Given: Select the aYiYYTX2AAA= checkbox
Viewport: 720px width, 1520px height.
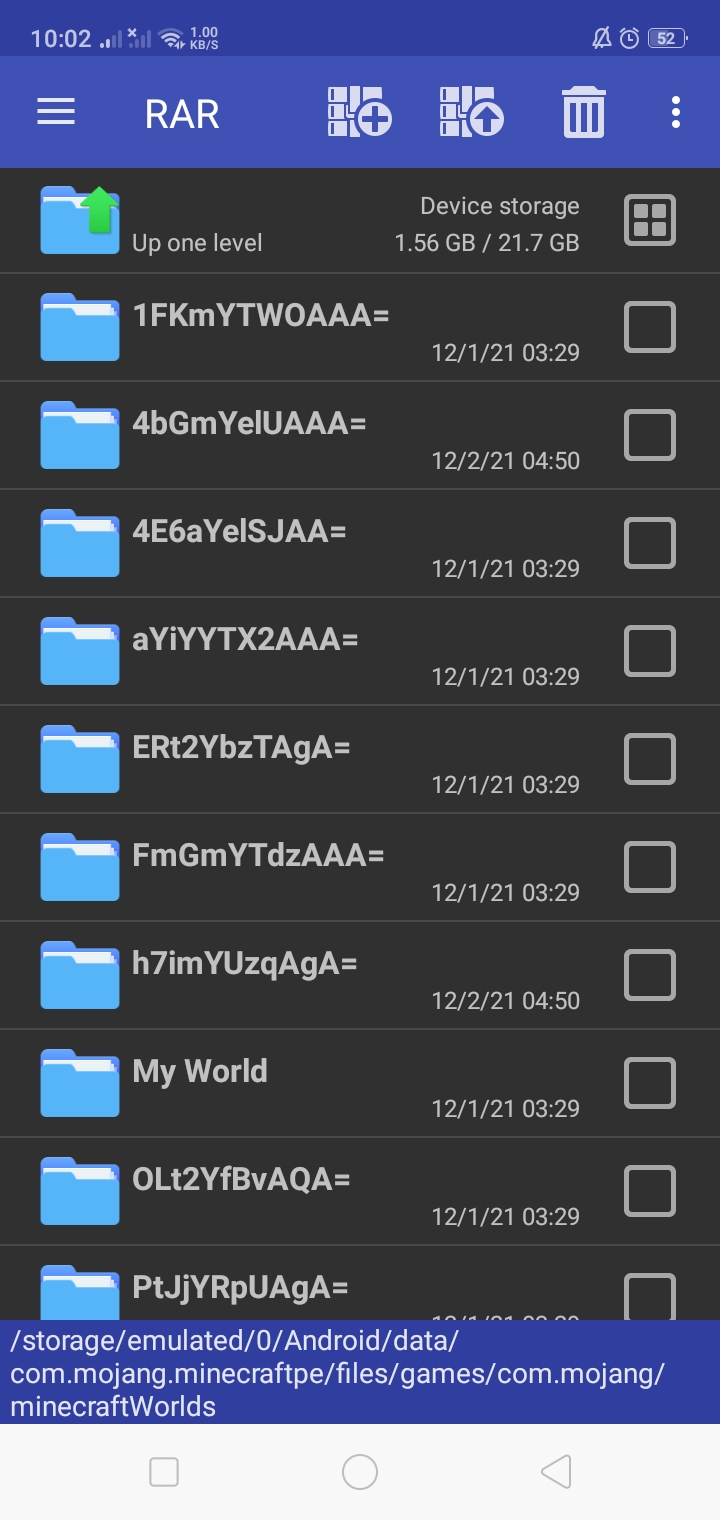Looking at the screenshot, I should 650,651.
